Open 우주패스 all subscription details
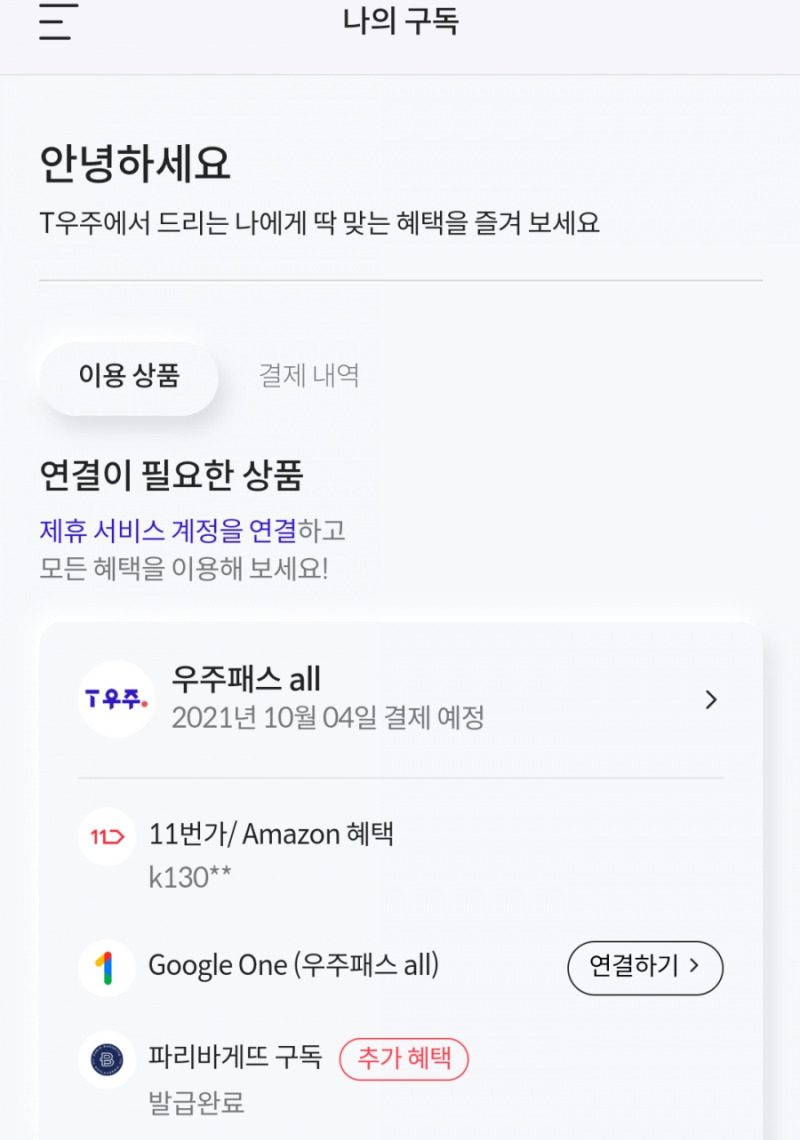 [x=710, y=700]
